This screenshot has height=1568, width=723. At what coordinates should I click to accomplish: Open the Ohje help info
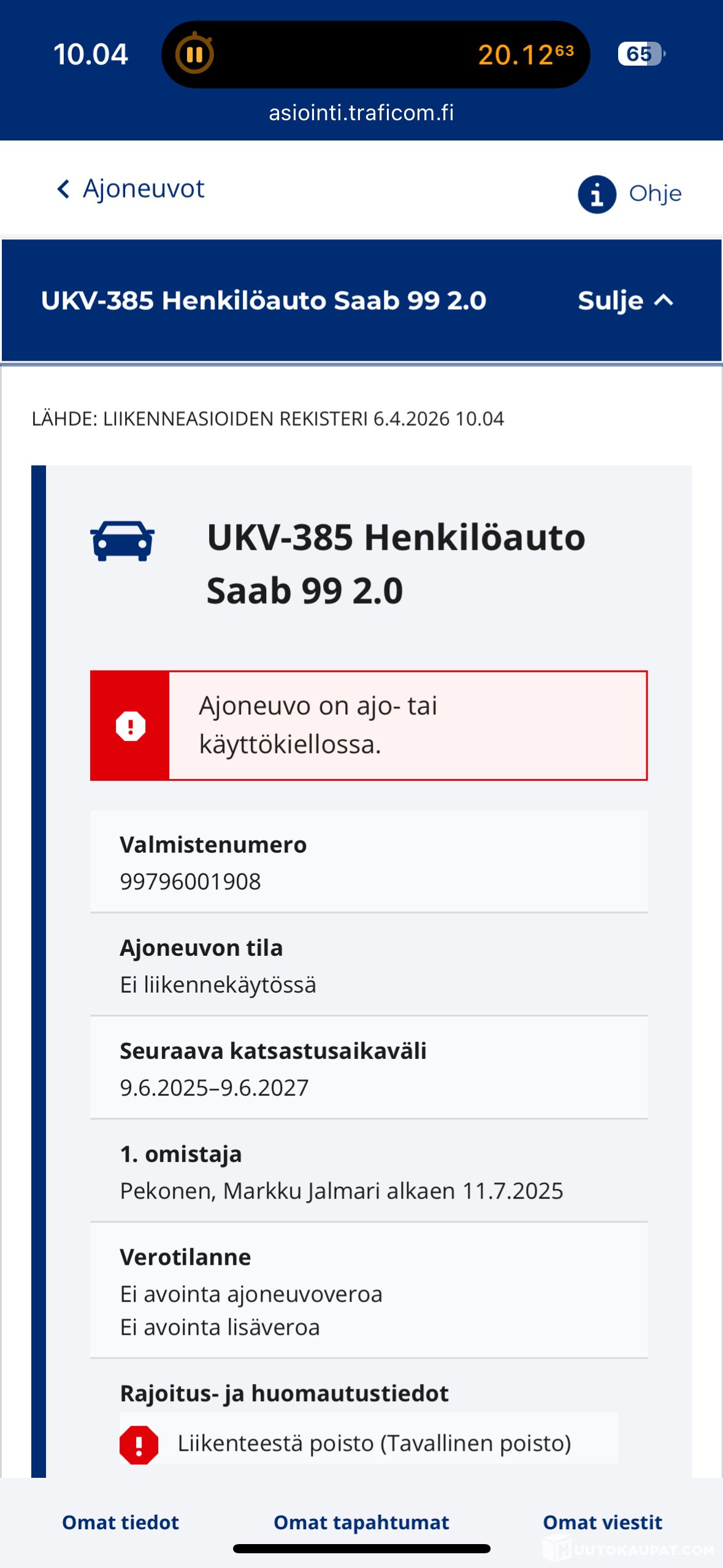pyautogui.click(x=629, y=194)
